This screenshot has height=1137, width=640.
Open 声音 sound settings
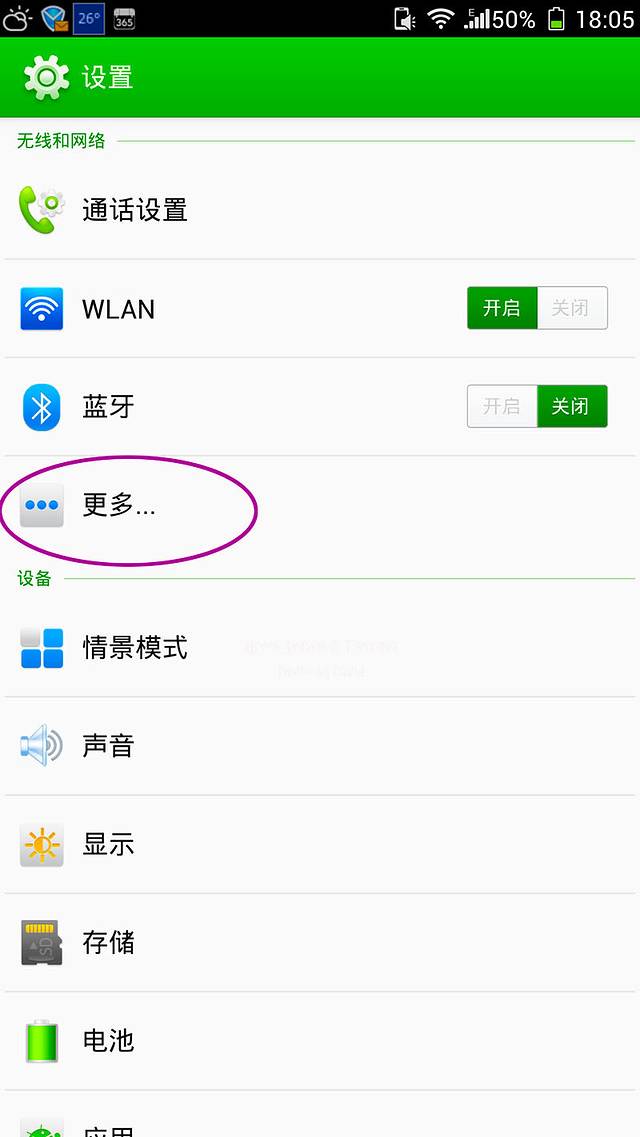tap(108, 746)
